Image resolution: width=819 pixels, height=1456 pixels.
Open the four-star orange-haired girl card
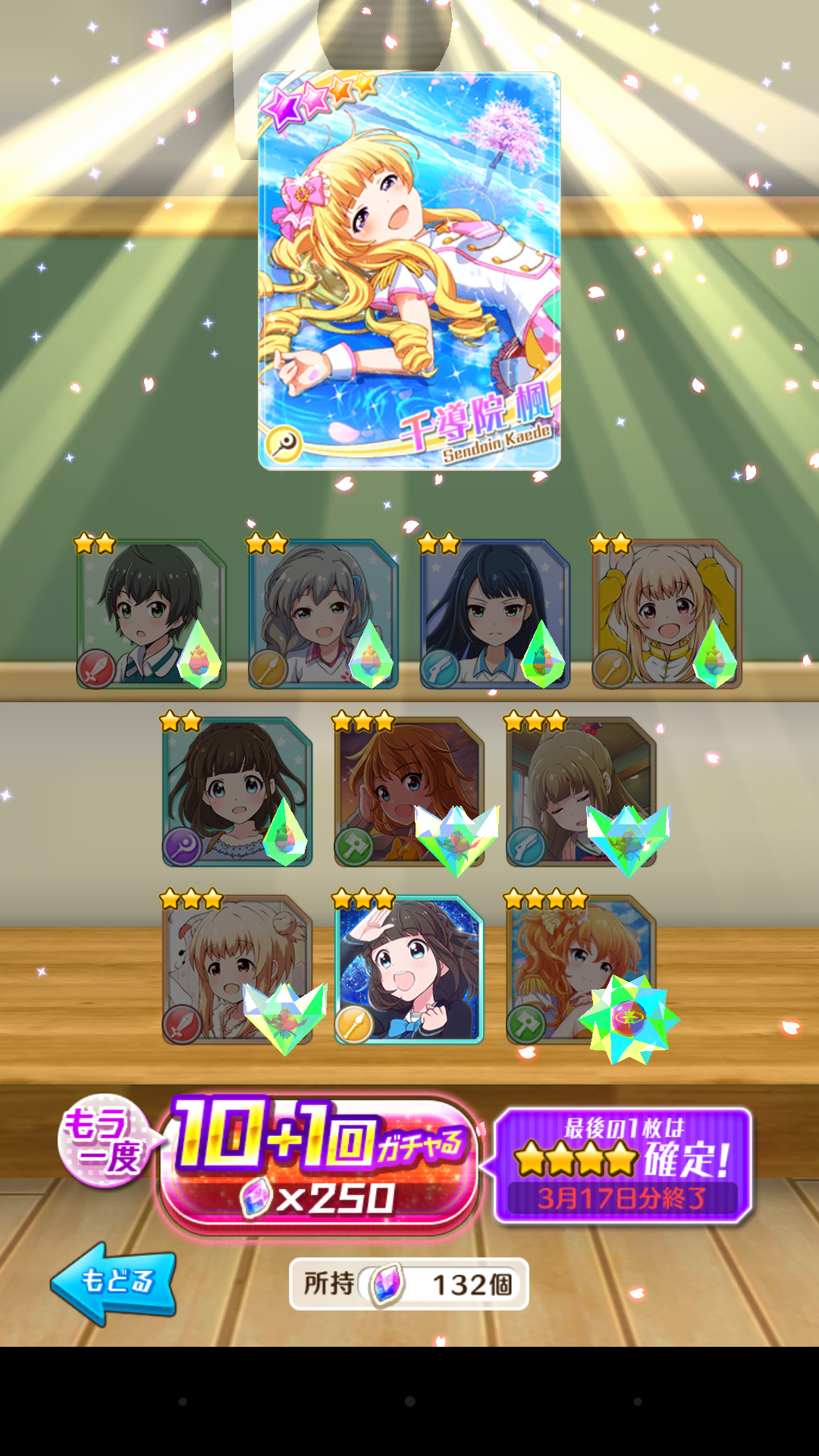(580, 968)
